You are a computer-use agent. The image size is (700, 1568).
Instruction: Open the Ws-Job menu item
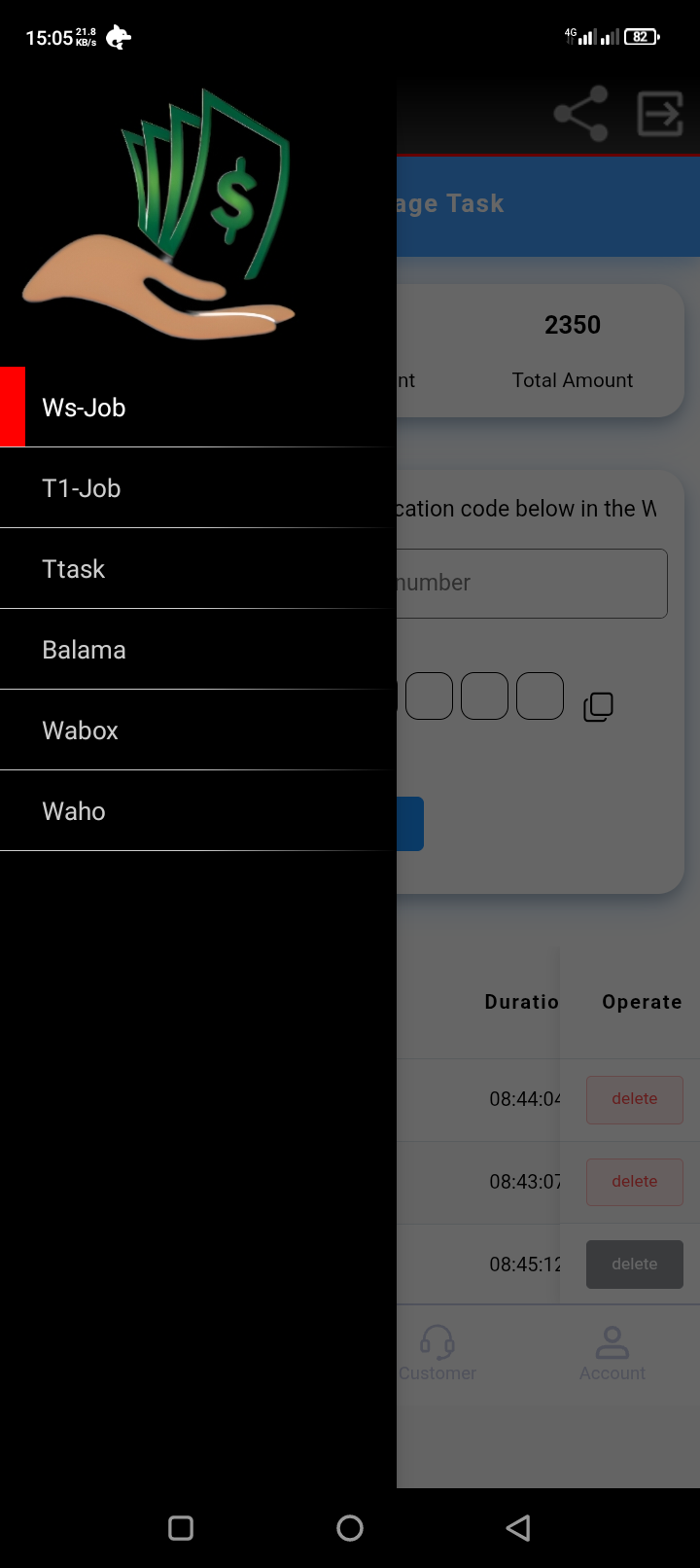click(x=198, y=408)
